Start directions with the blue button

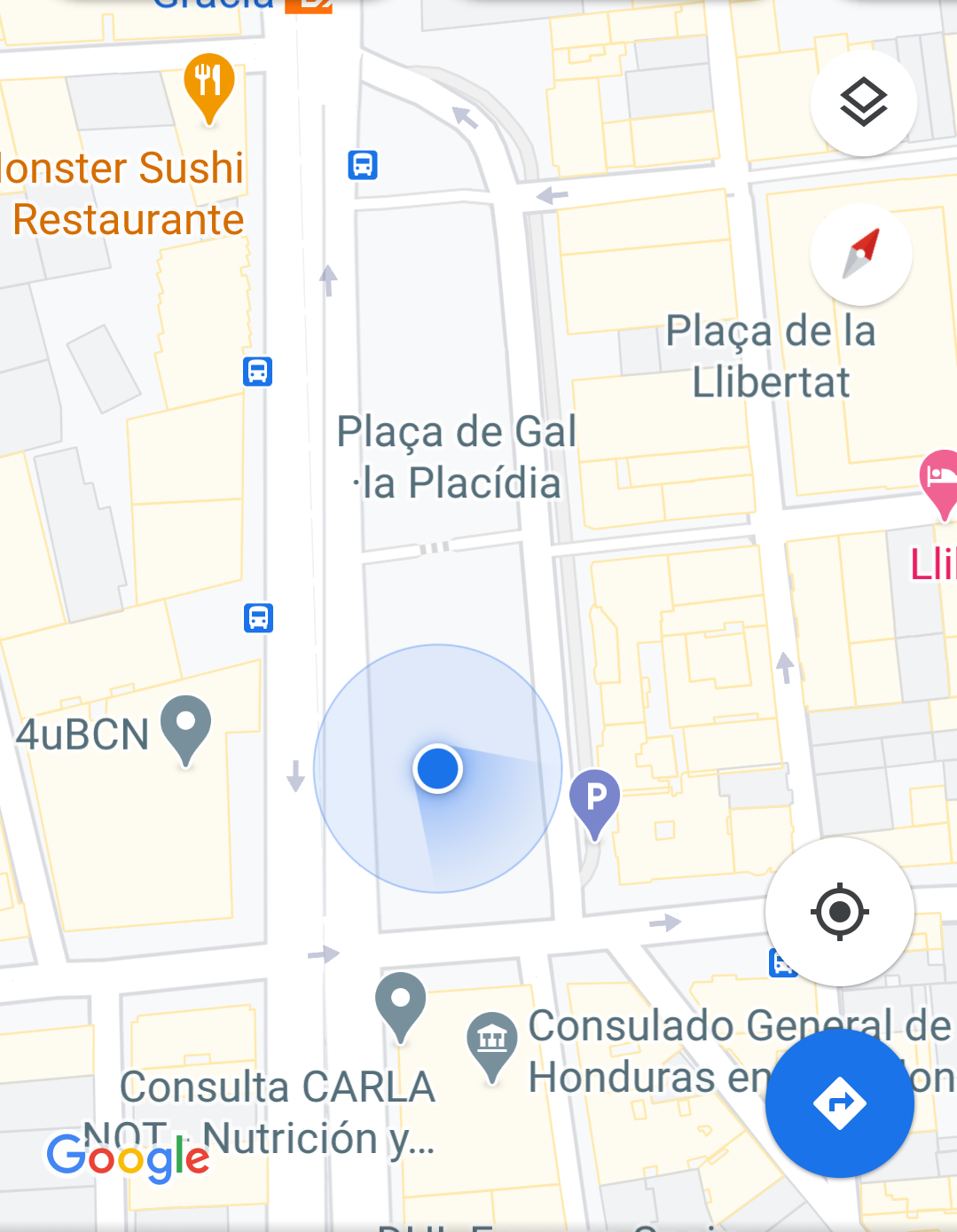coord(839,1103)
